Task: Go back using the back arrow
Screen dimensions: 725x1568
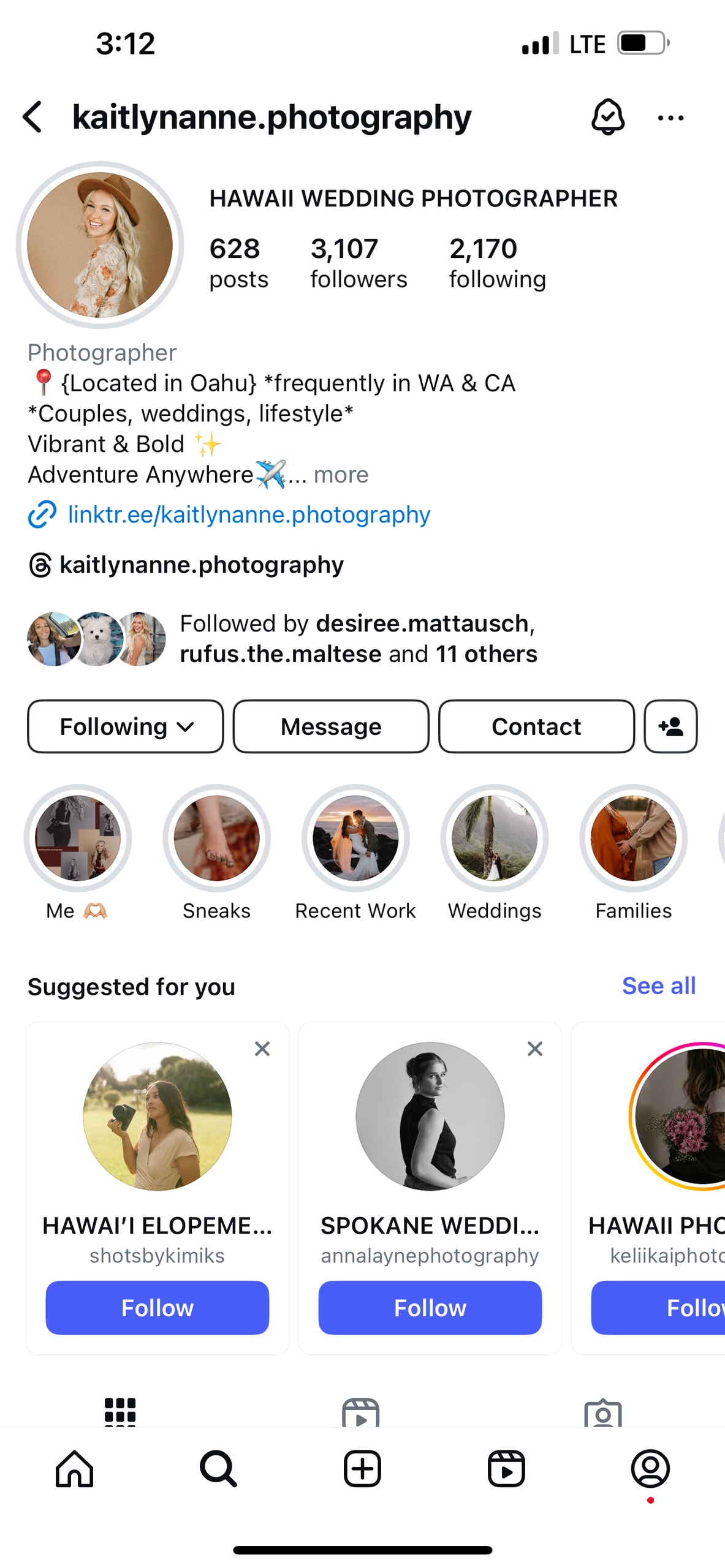Action: click(x=32, y=117)
